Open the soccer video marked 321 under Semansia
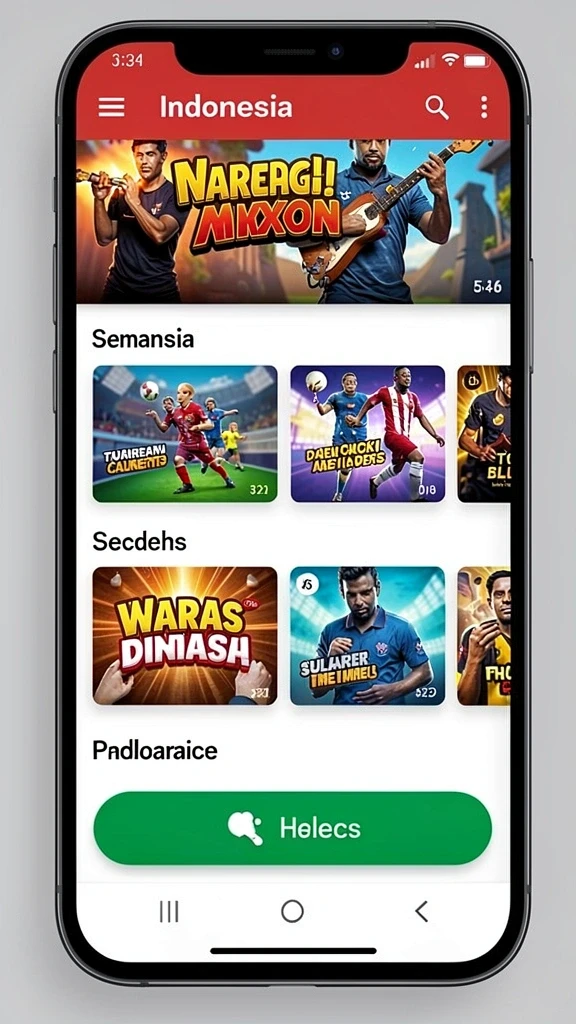This screenshot has width=576, height=1024. [185, 434]
